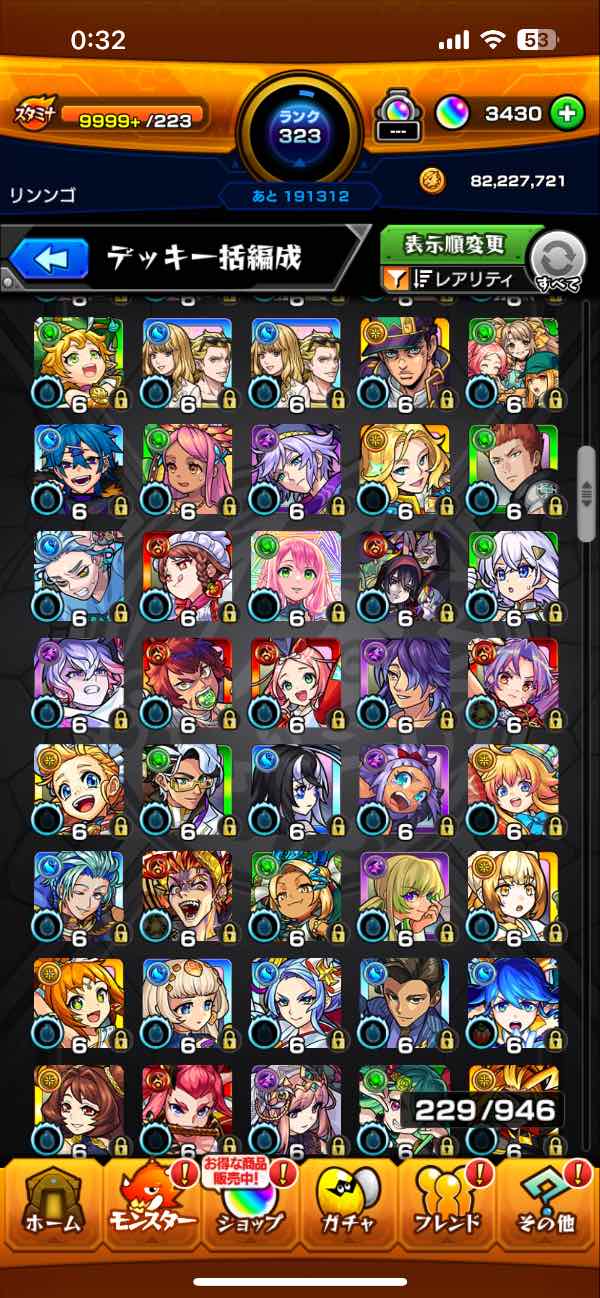This screenshot has height=1298, width=600.
Task: Tap the すべて refresh filter button
Action: pos(558,259)
